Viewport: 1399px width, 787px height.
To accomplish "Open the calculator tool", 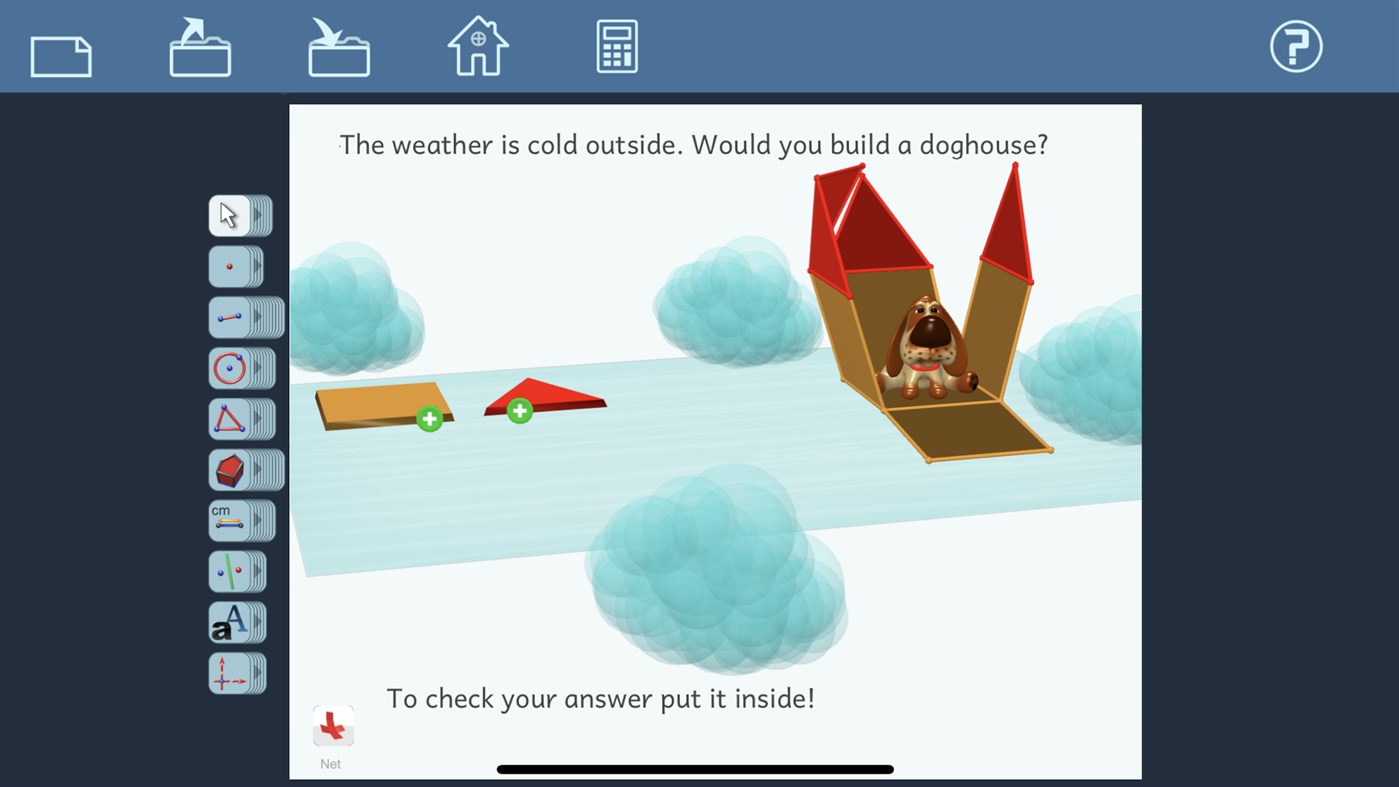I will tap(617, 47).
